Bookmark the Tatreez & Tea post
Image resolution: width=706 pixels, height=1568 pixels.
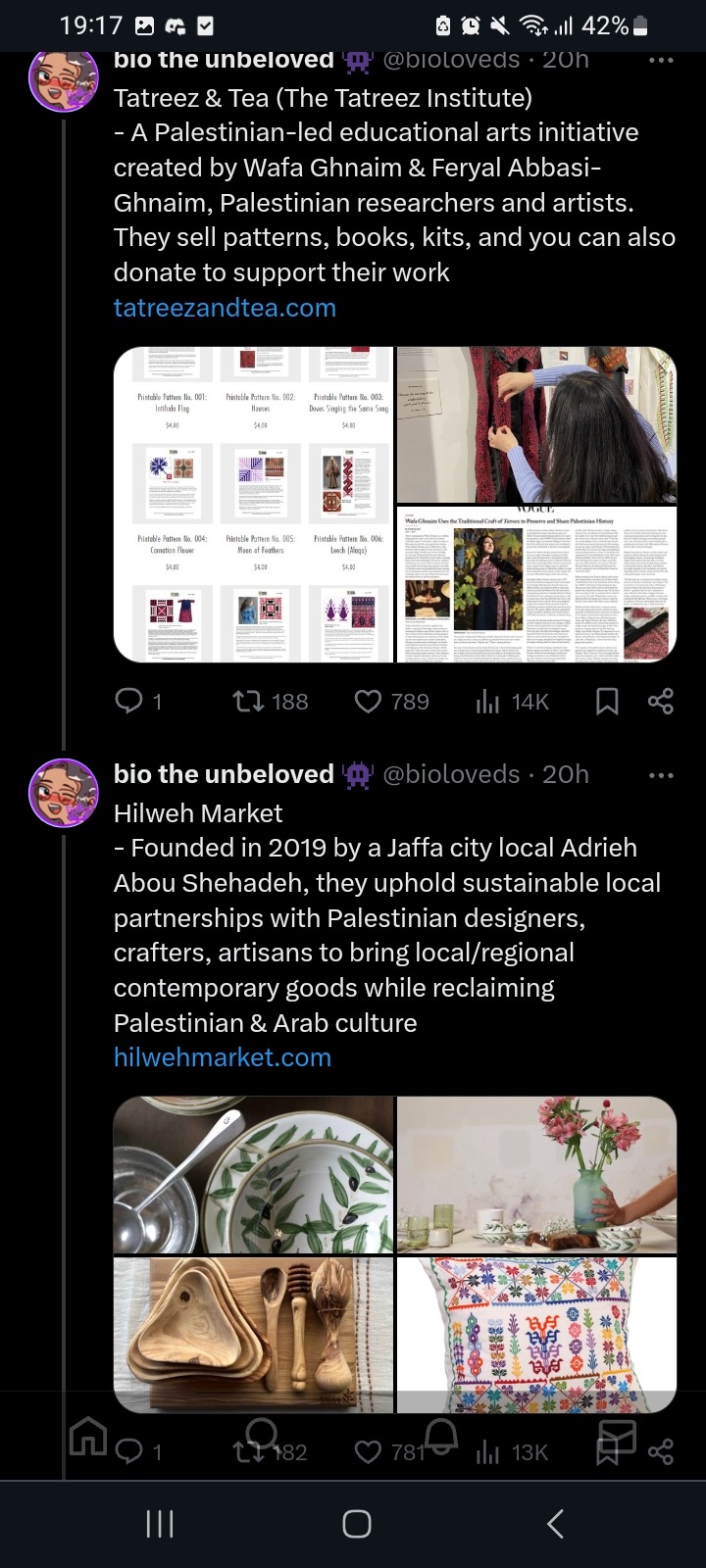click(607, 702)
